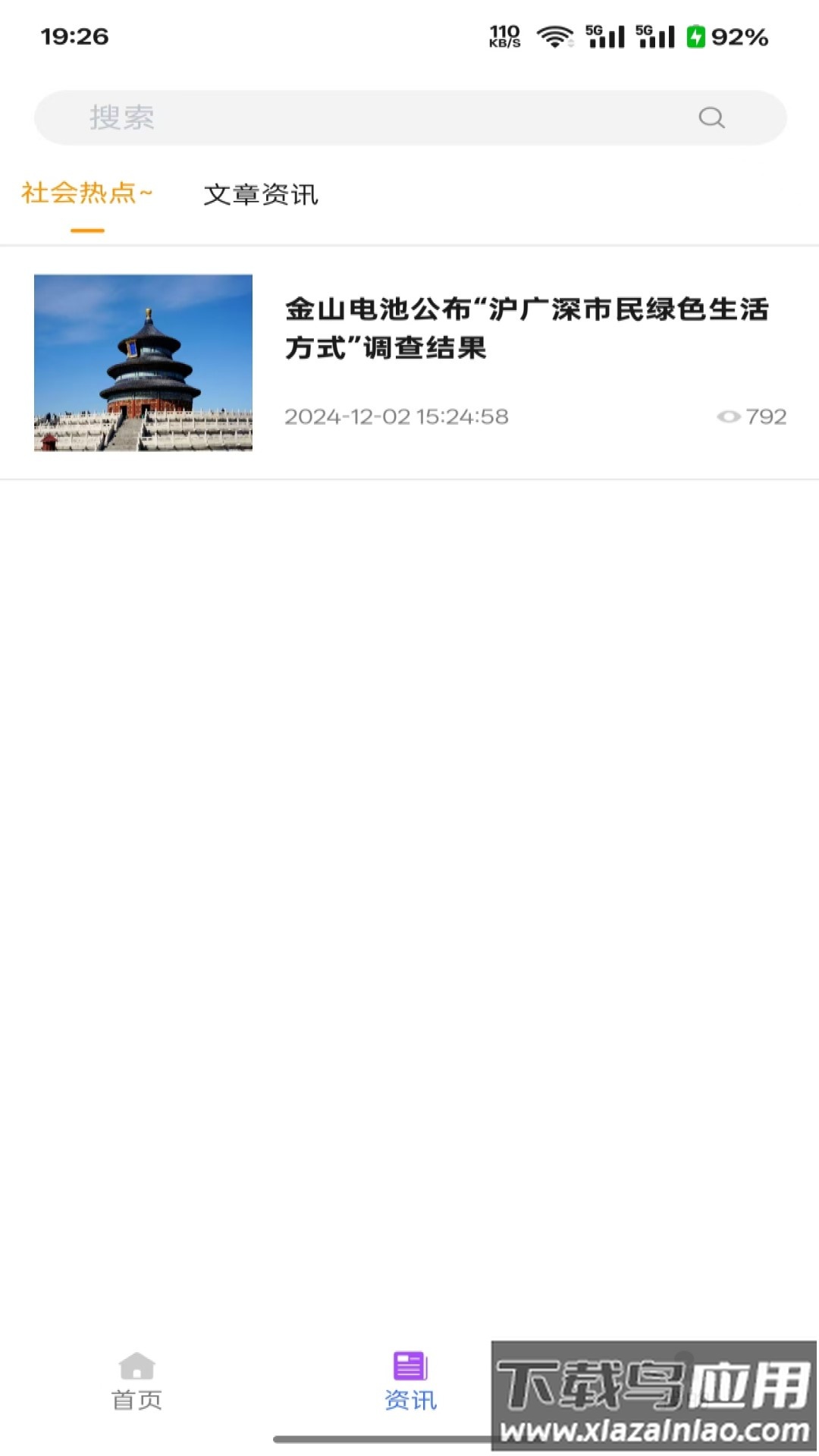Switch to the 文章资讯 tab

tap(262, 196)
